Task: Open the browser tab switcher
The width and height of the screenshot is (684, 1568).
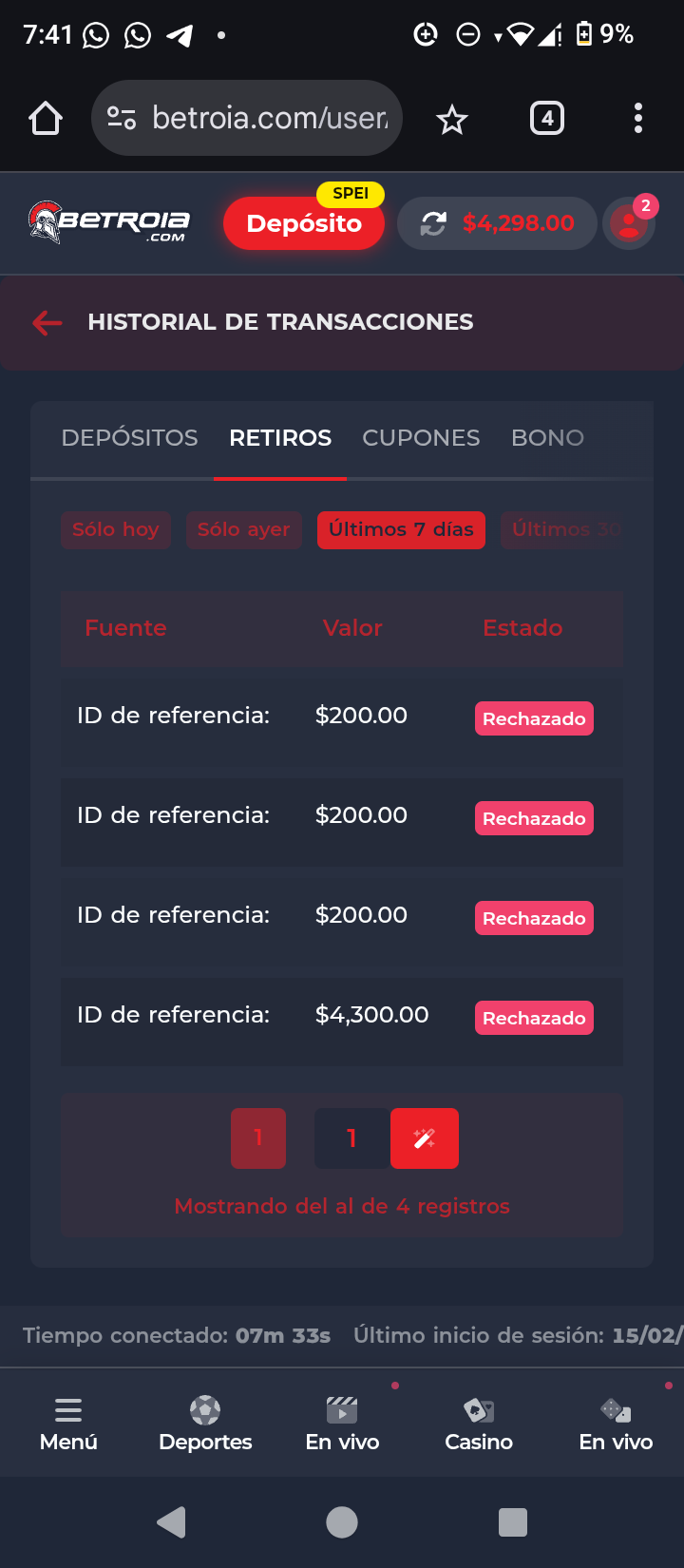Action: pos(546,119)
